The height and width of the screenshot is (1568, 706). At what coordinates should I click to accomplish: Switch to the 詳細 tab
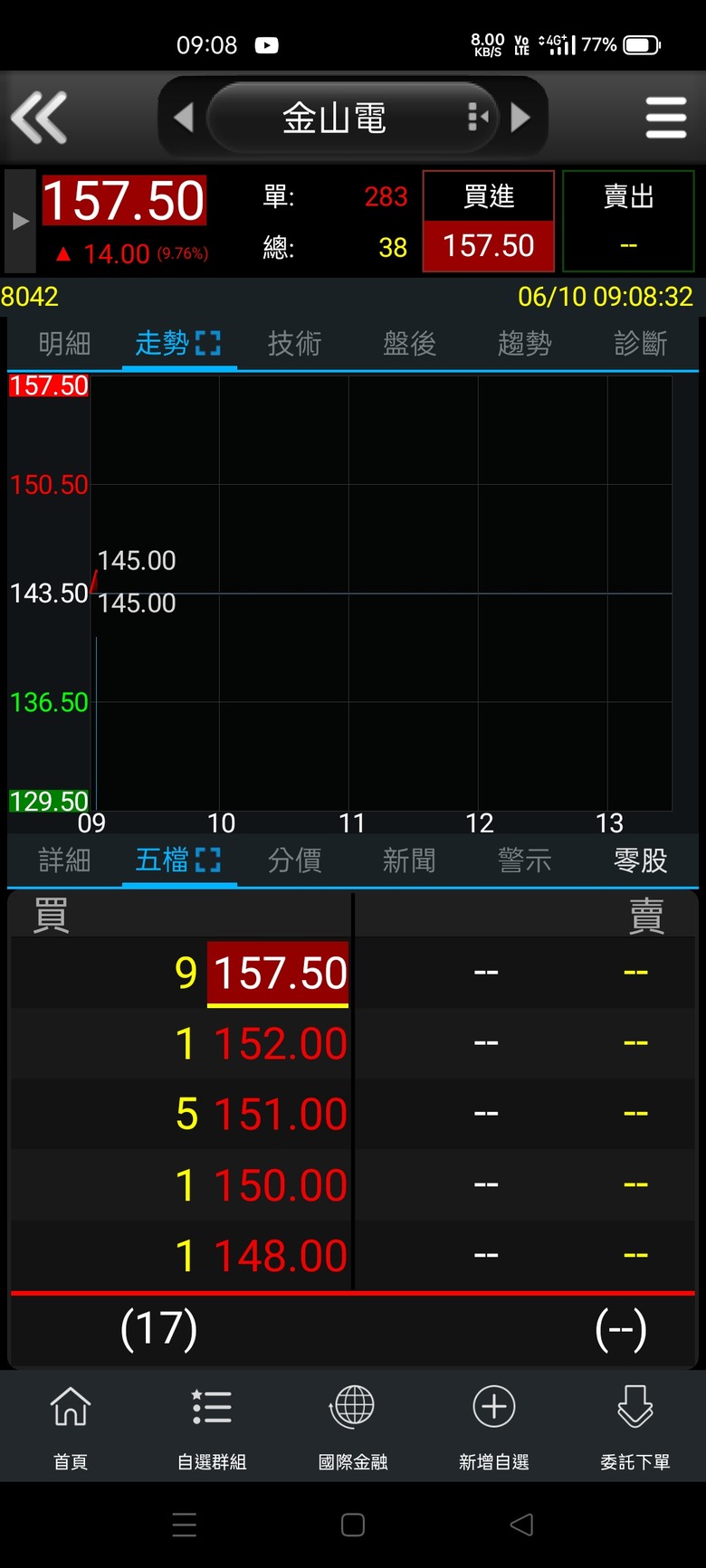[x=64, y=860]
